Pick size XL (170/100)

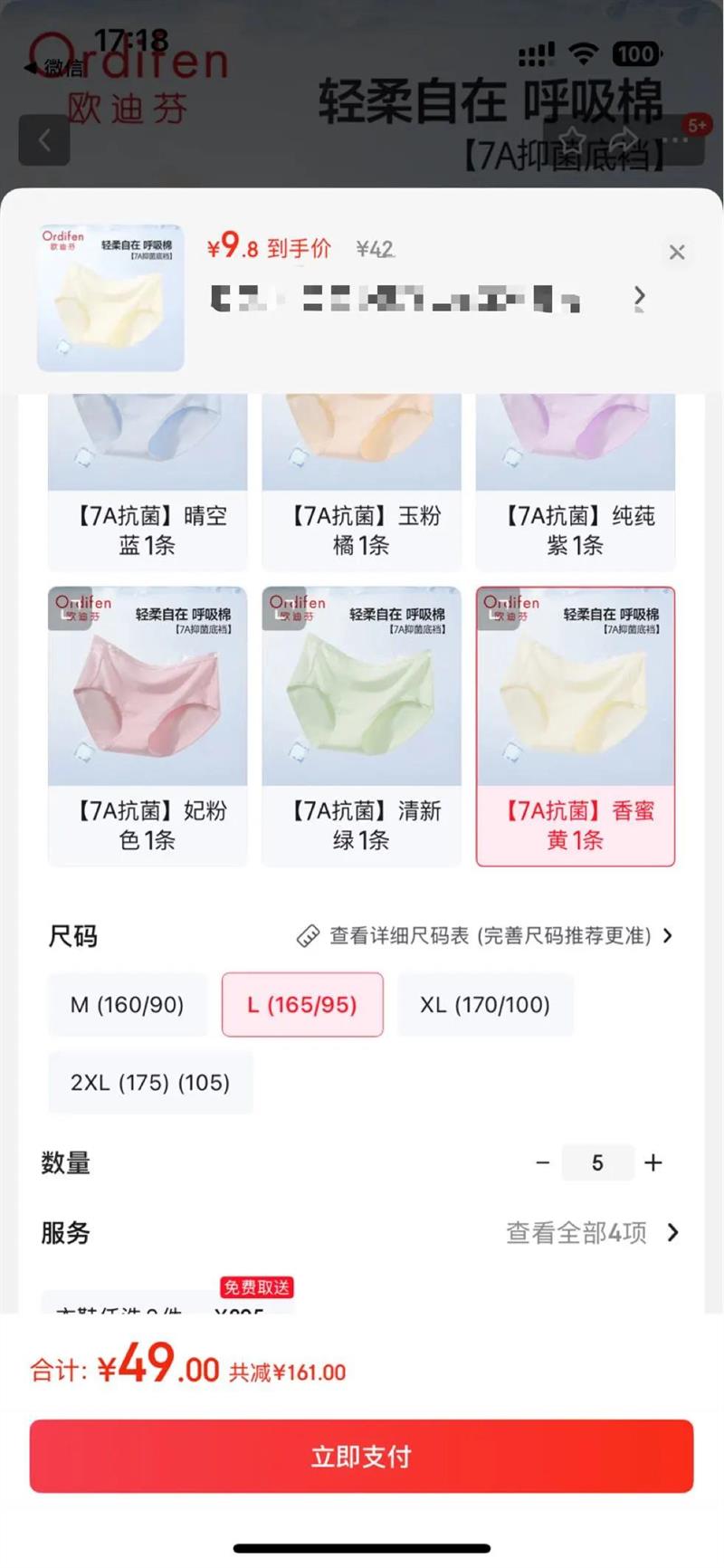(485, 1004)
